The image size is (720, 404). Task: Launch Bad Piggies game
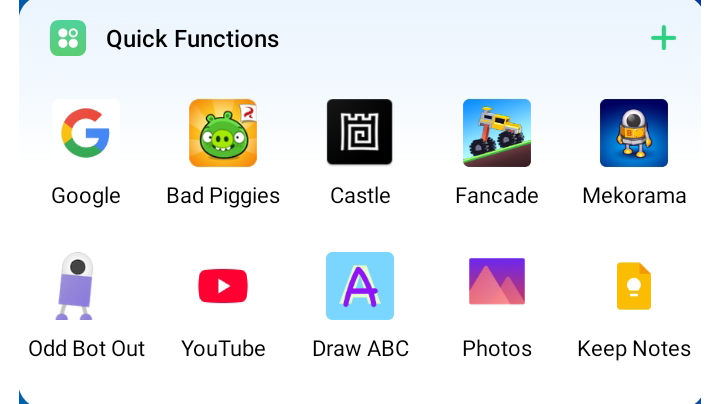pos(223,133)
